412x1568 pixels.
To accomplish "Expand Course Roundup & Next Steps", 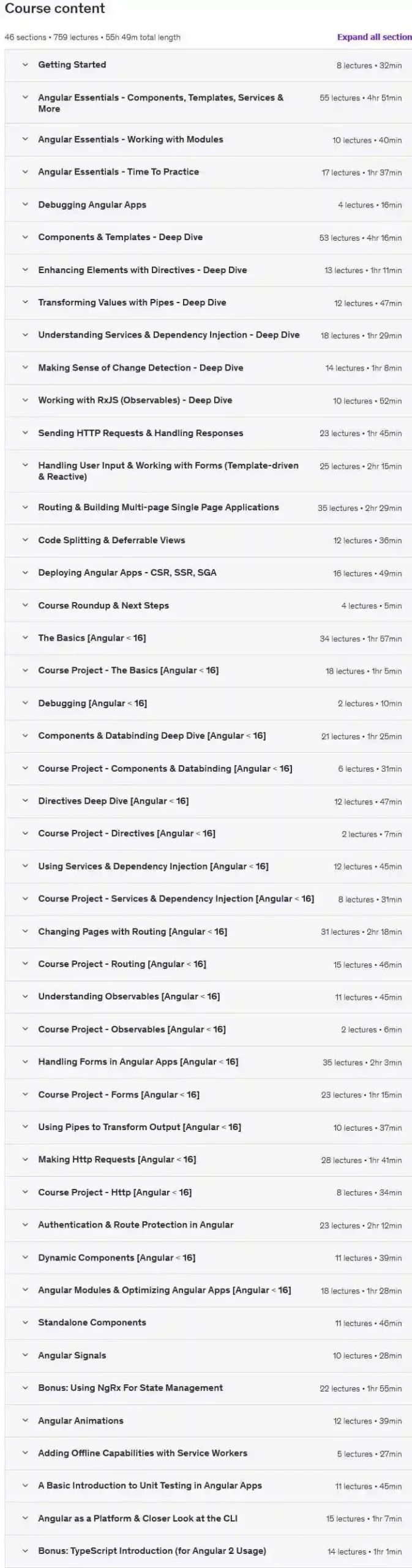I will coord(103,606).
